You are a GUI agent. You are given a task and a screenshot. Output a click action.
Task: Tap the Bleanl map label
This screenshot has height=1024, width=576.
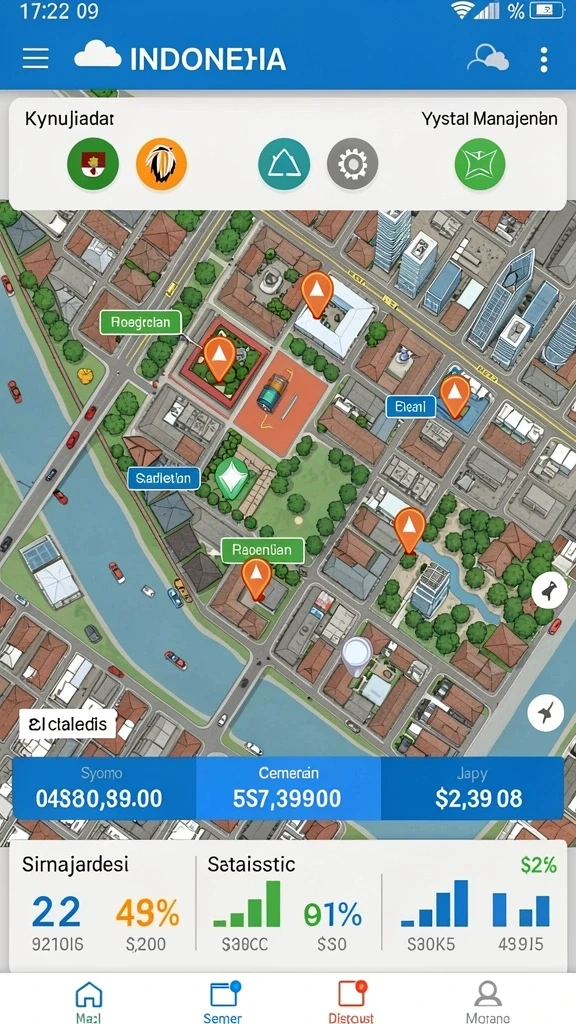coord(410,408)
